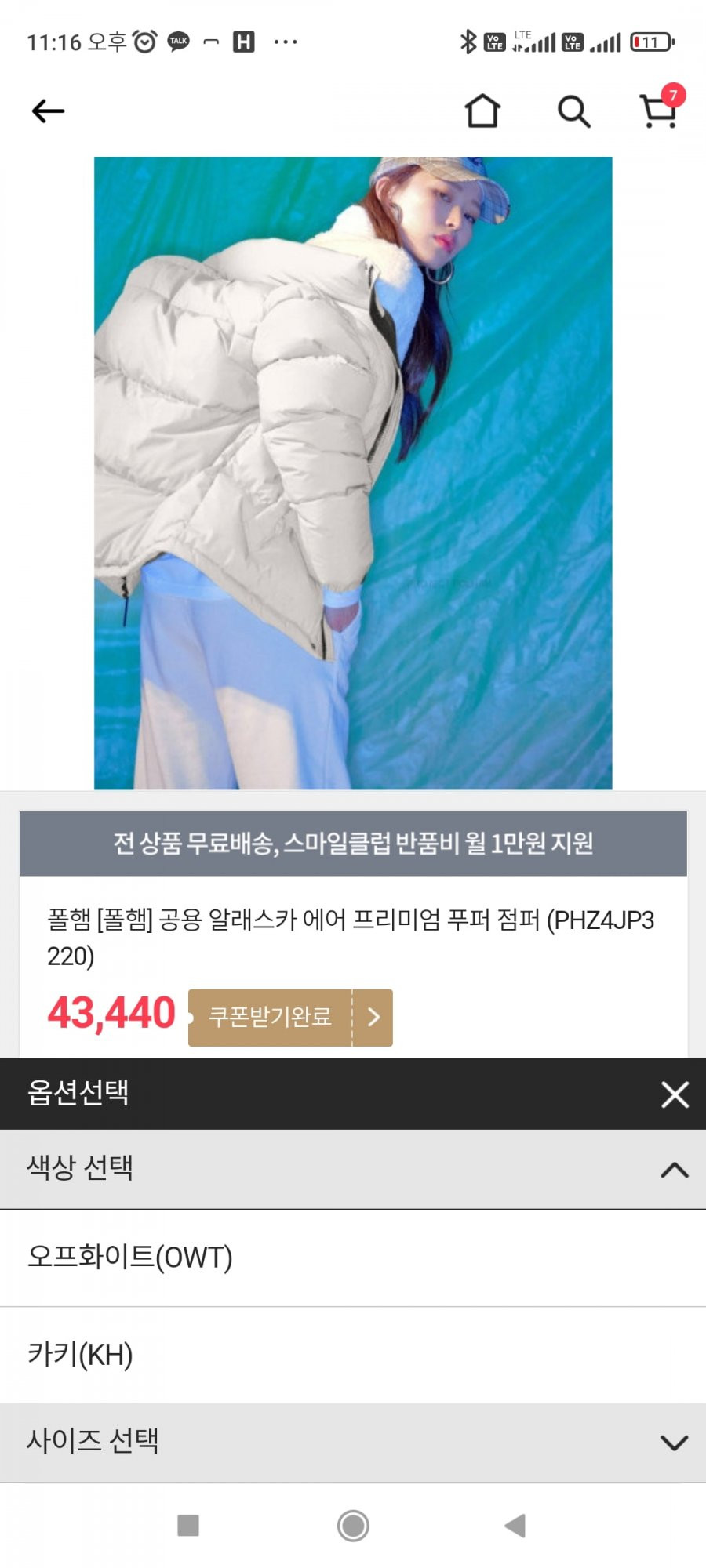The height and width of the screenshot is (1568, 706).
Task: Open the home icon in the header
Action: (482, 111)
